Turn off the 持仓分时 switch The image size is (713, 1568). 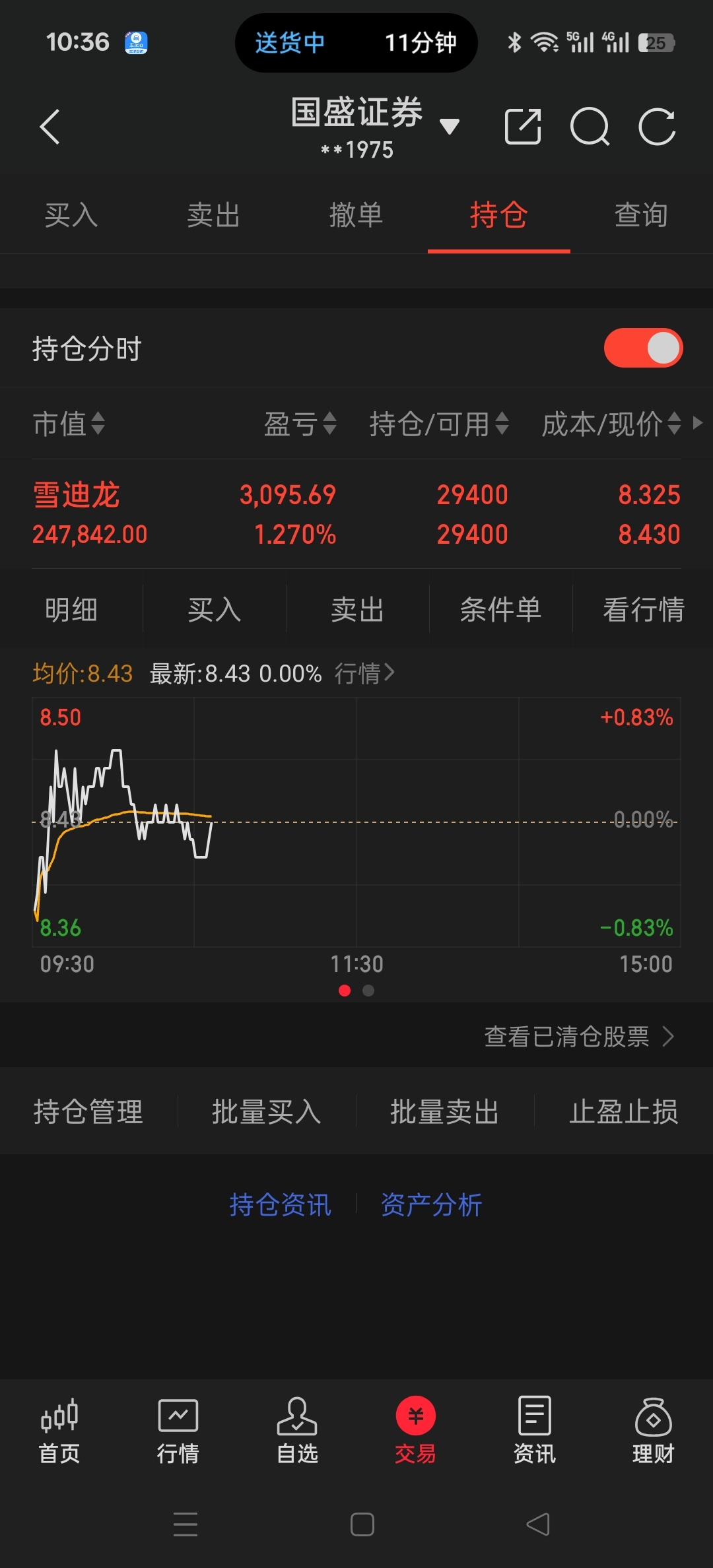(x=643, y=348)
